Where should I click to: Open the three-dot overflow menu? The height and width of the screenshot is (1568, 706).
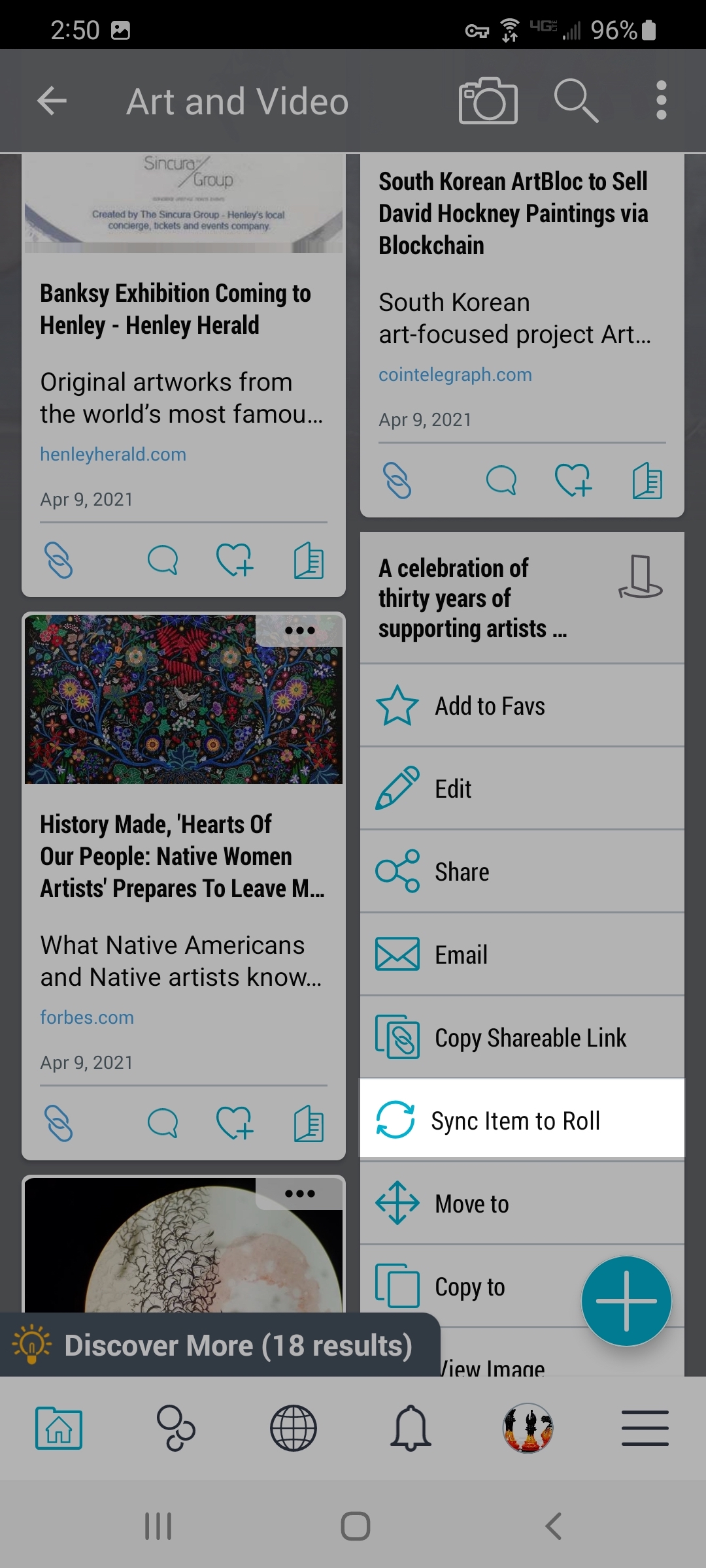point(661,101)
